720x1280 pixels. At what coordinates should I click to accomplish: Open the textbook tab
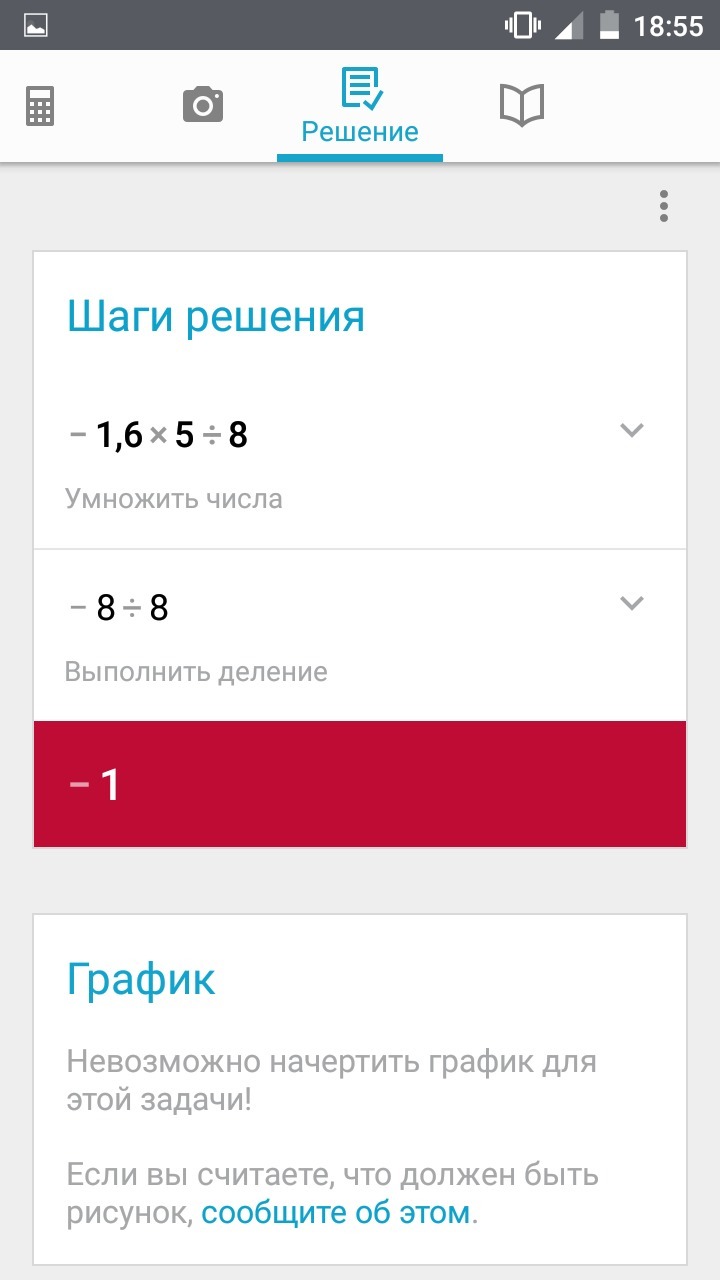click(521, 105)
